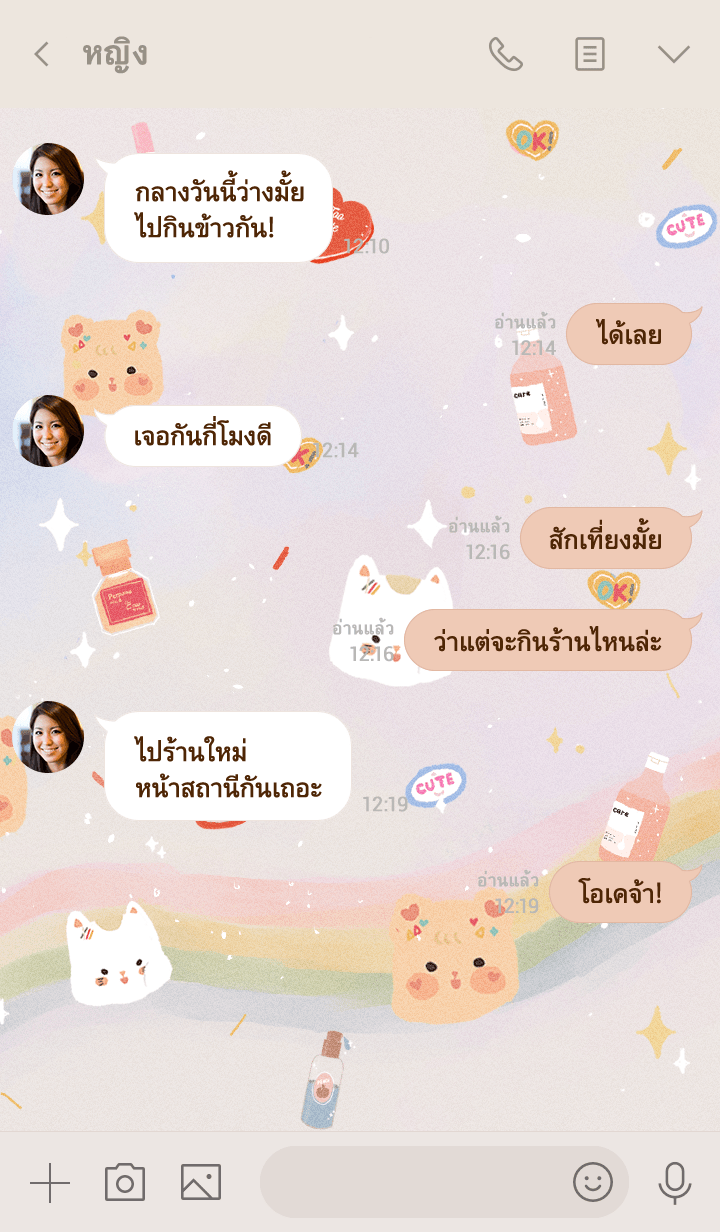Open the emoji and sticker picker
Image resolution: width=720 pixels, height=1232 pixels.
[x=593, y=1184]
